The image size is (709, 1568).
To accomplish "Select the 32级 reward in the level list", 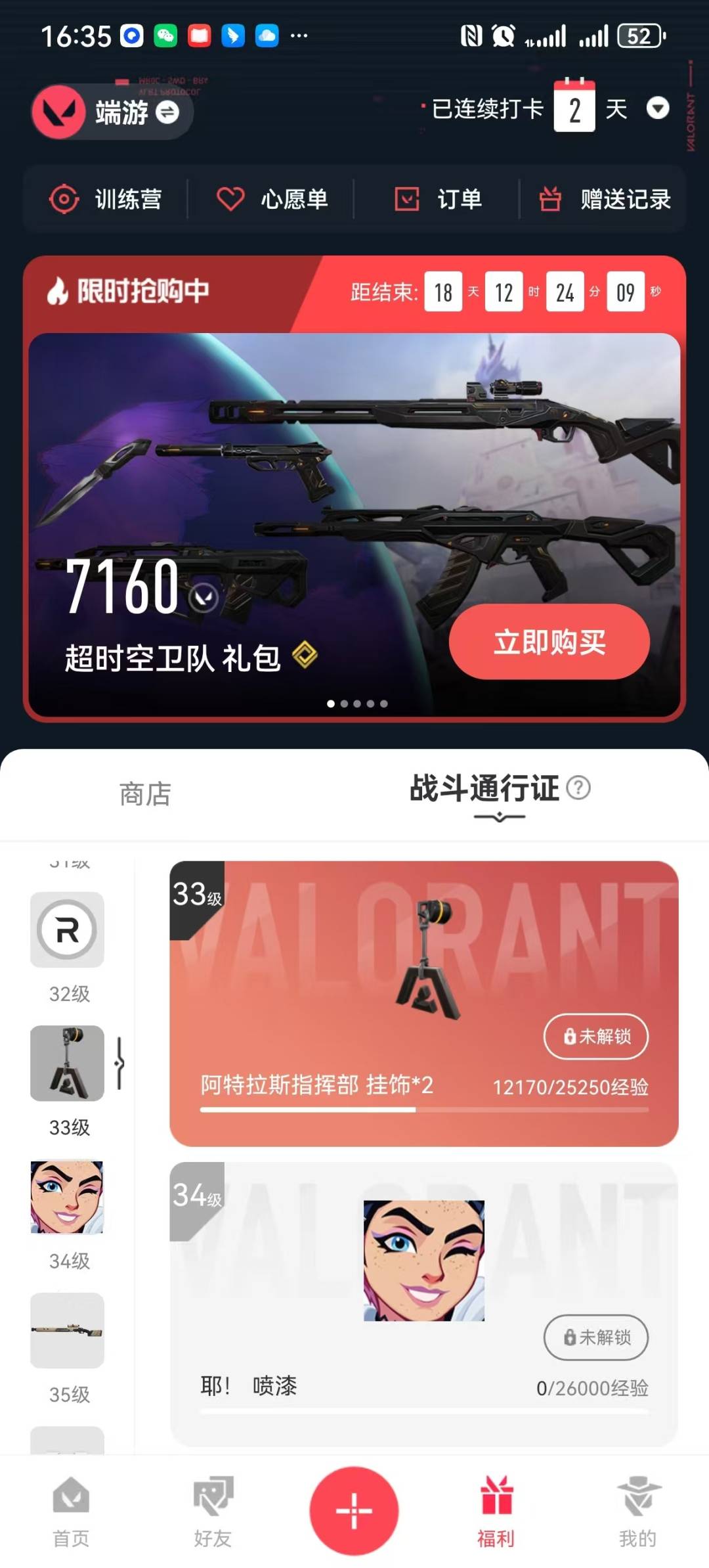I will pos(68,930).
